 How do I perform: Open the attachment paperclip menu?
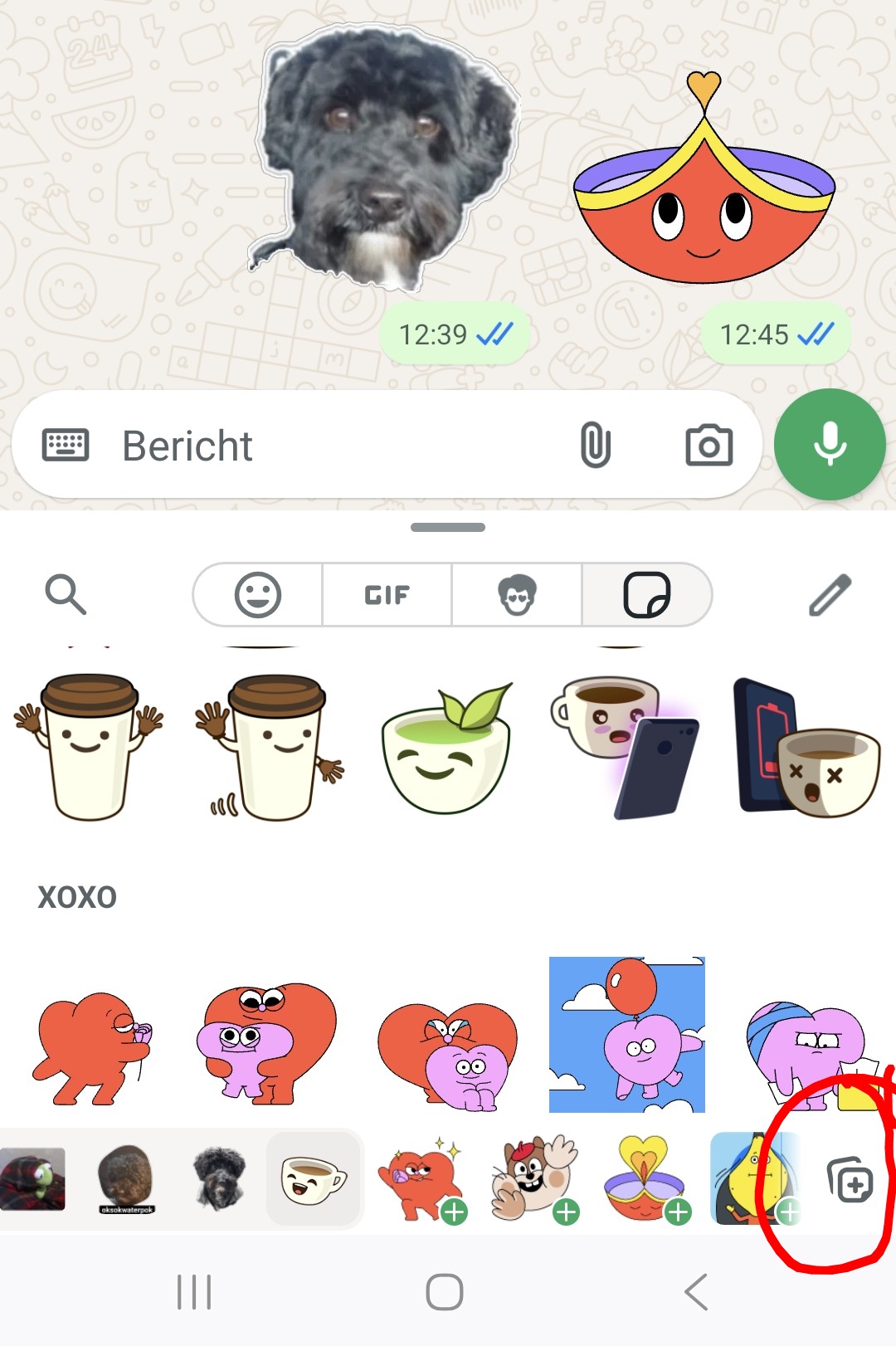click(x=595, y=445)
